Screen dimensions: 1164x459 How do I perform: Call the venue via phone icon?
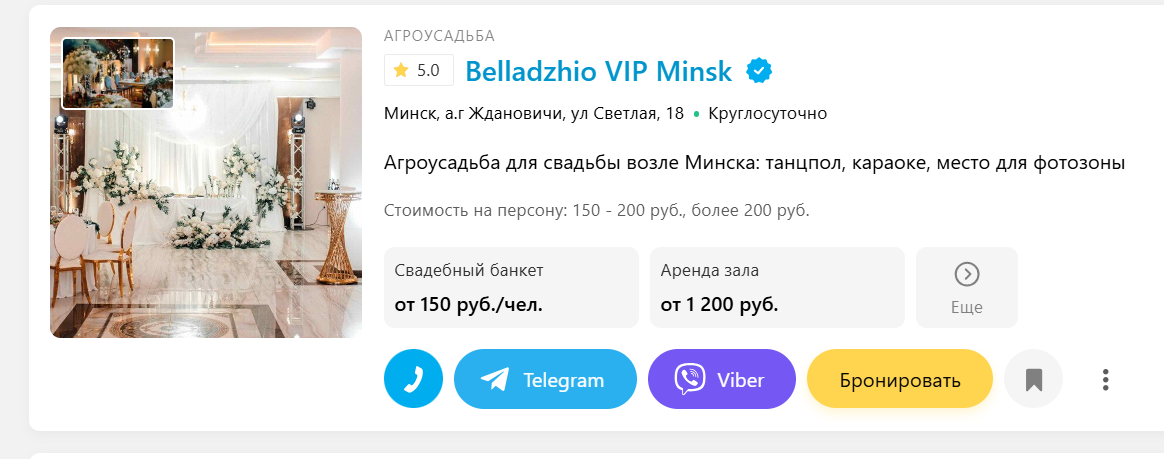pyautogui.click(x=413, y=379)
